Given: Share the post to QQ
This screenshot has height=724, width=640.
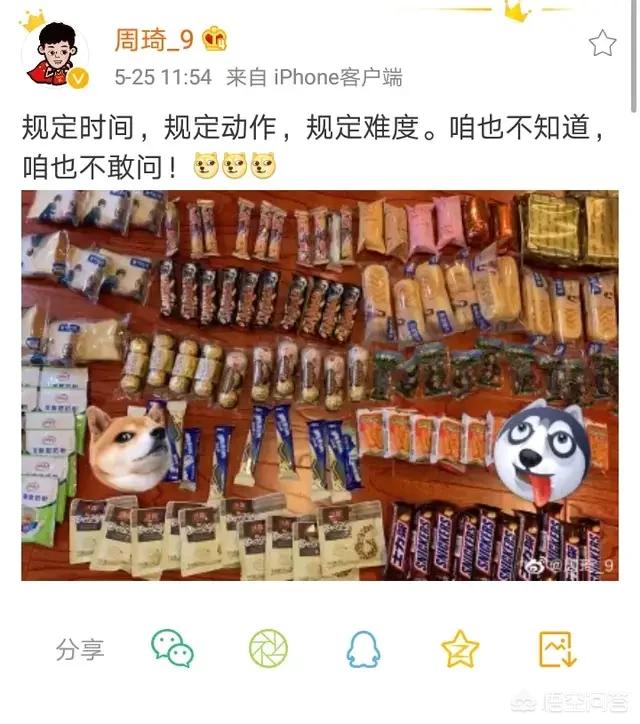Looking at the screenshot, I should (364, 650).
